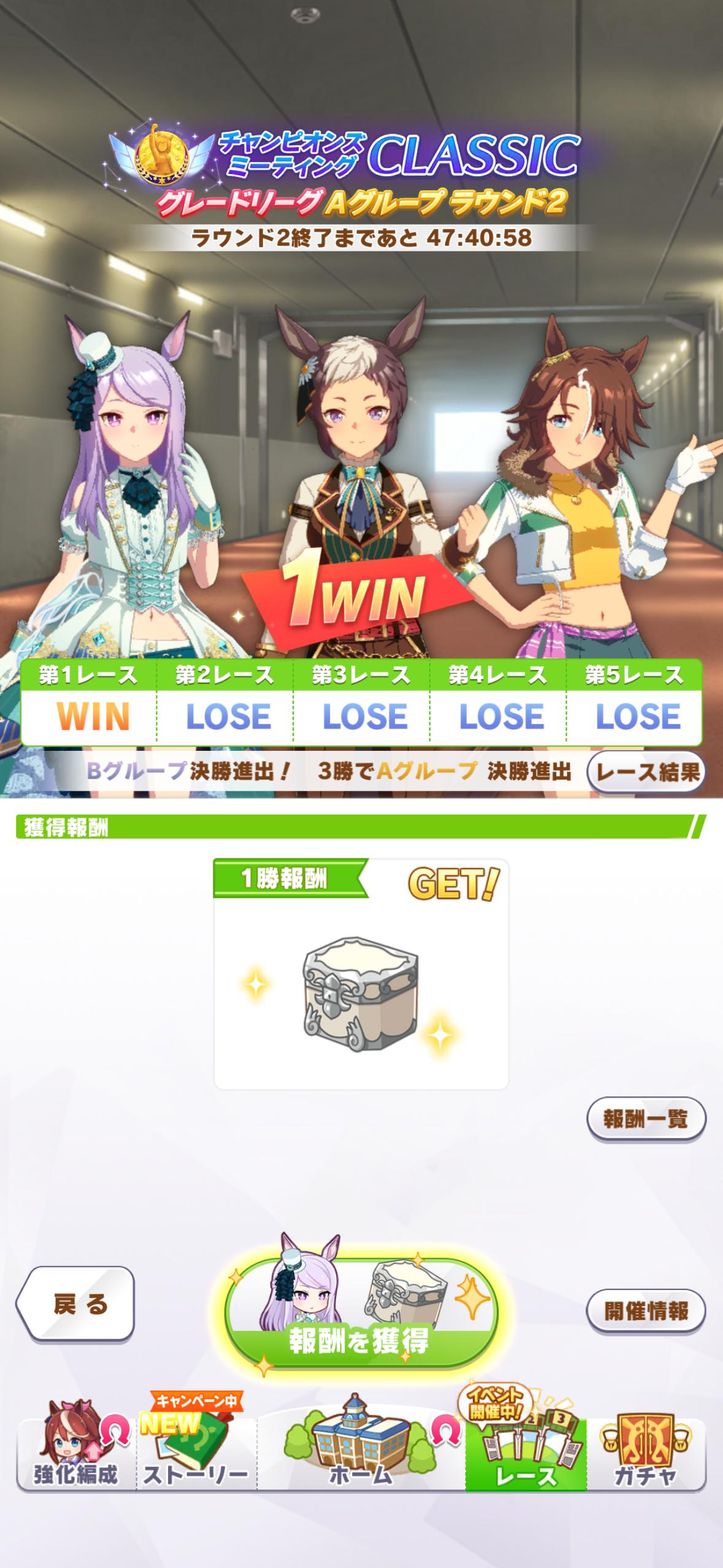
Task: Open the 報酬一覧 rewards list
Action: (646, 1118)
